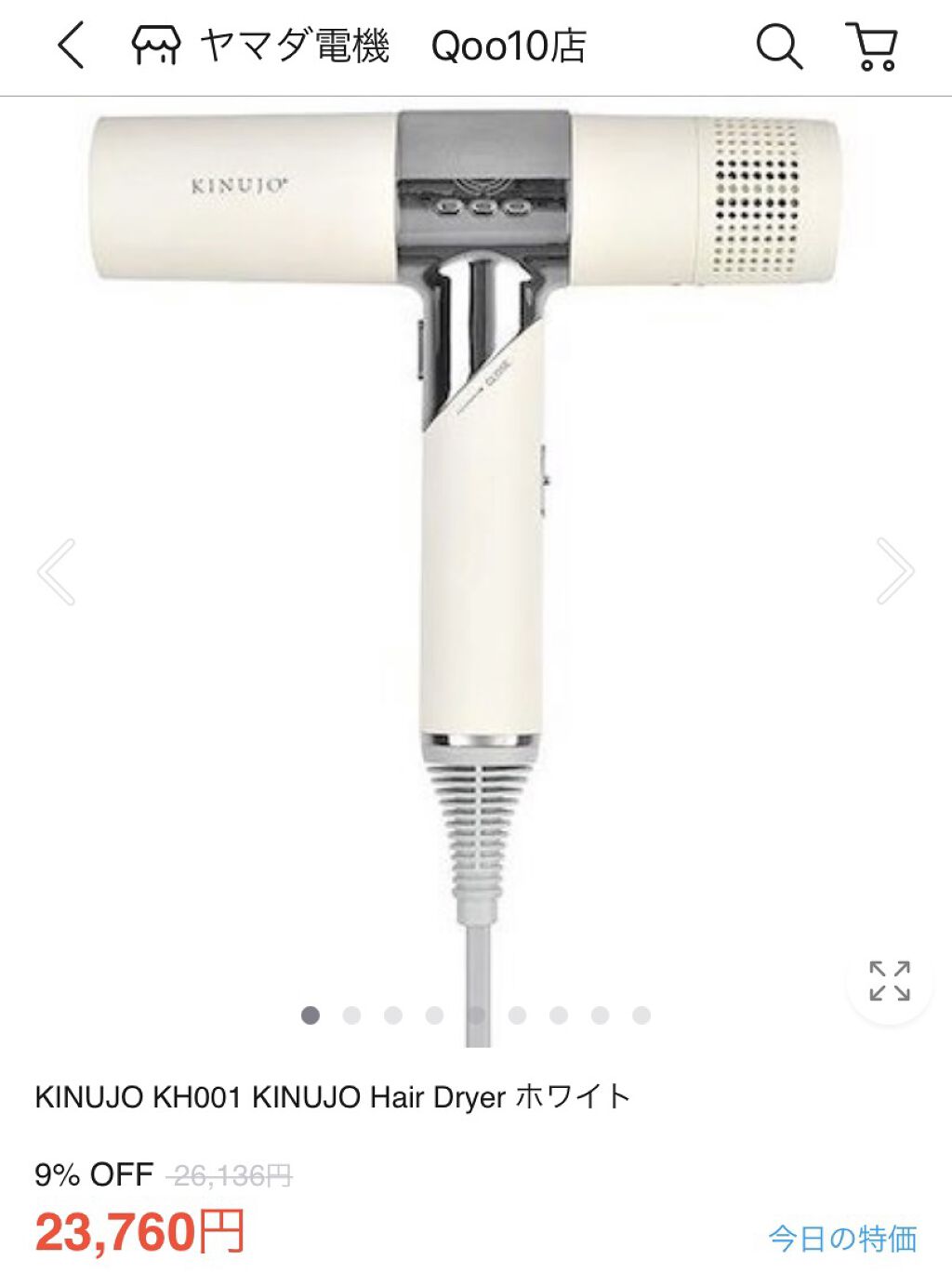
Task: Go back to the previous page
Action: (x=72, y=46)
